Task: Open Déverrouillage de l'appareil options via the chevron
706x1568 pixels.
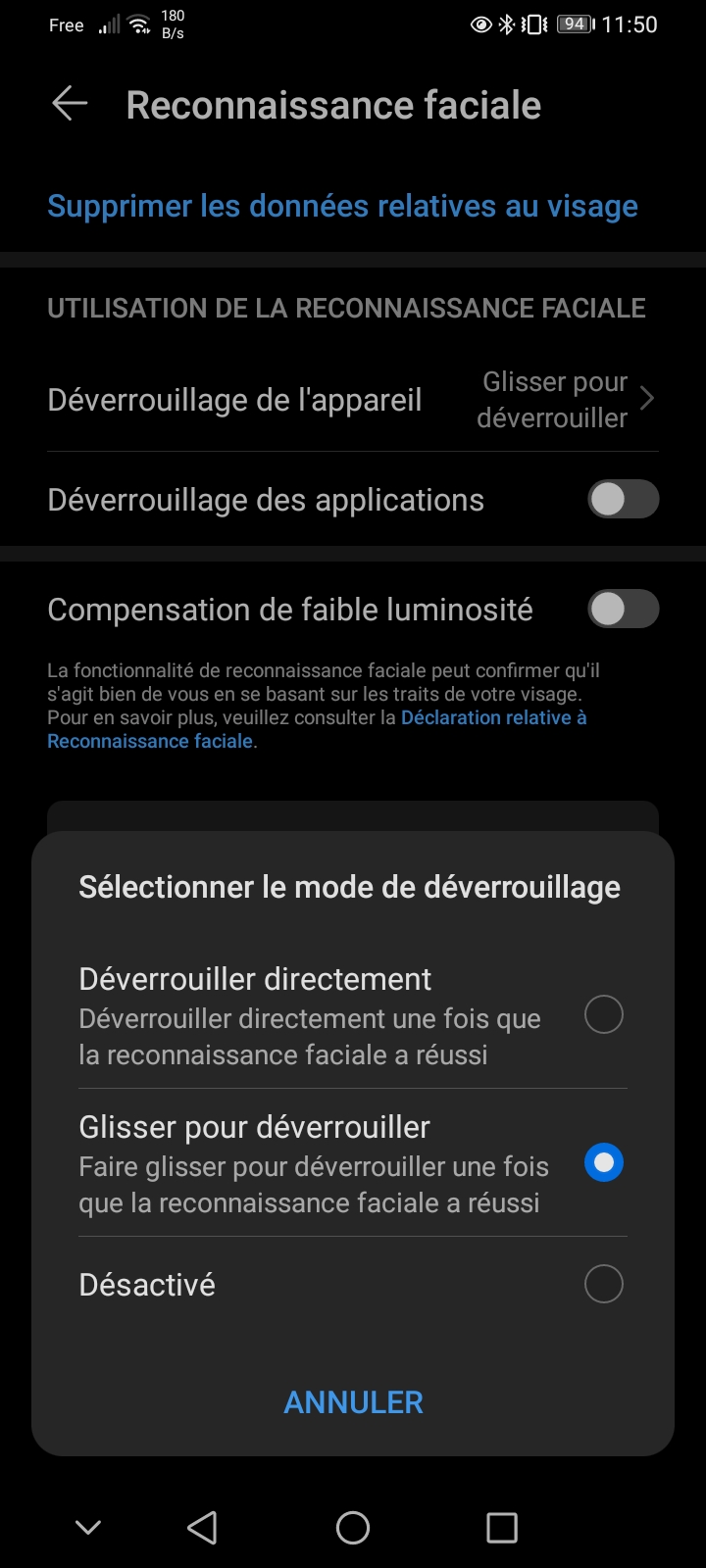Action: pos(645,399)
